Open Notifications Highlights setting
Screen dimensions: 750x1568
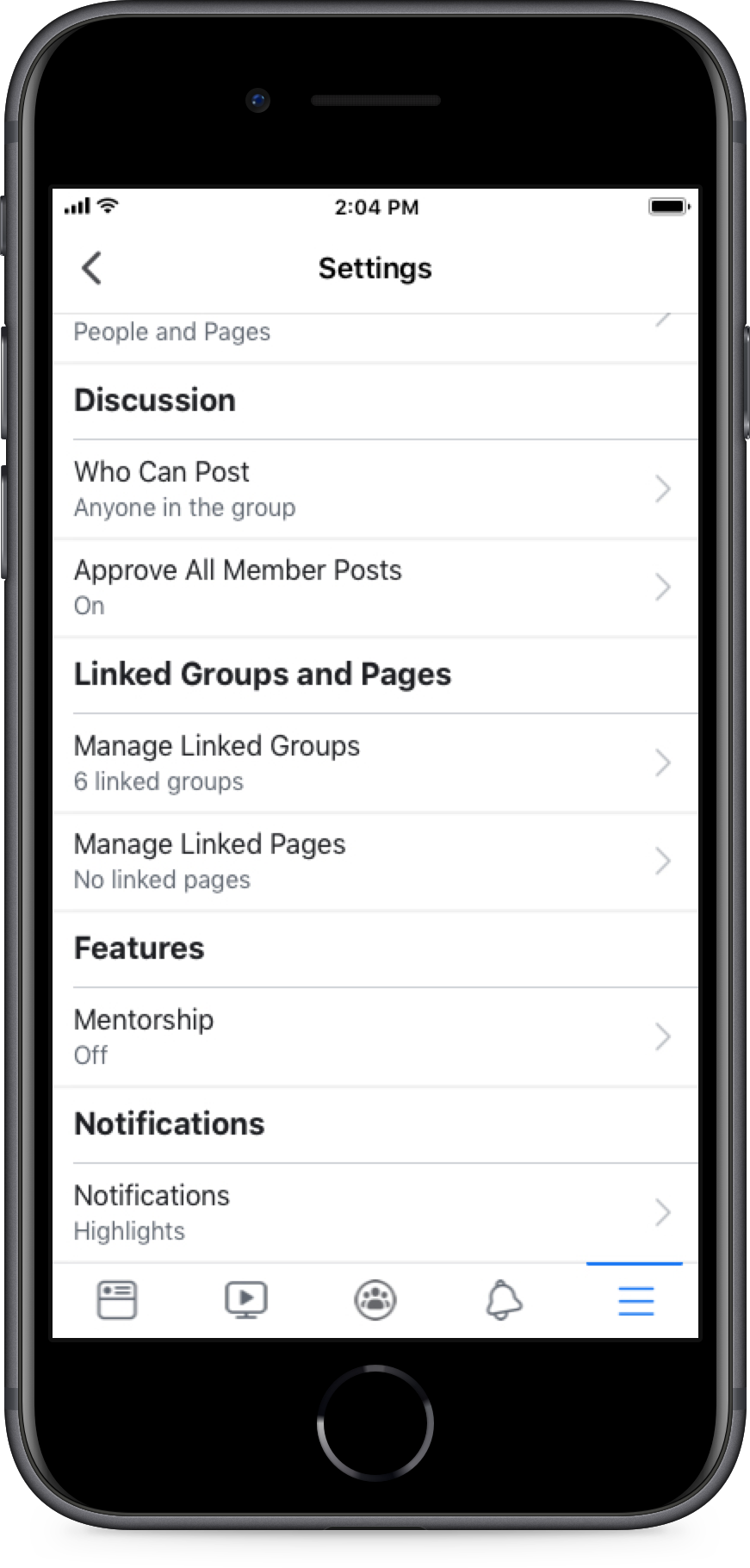tap(375, 1213)
